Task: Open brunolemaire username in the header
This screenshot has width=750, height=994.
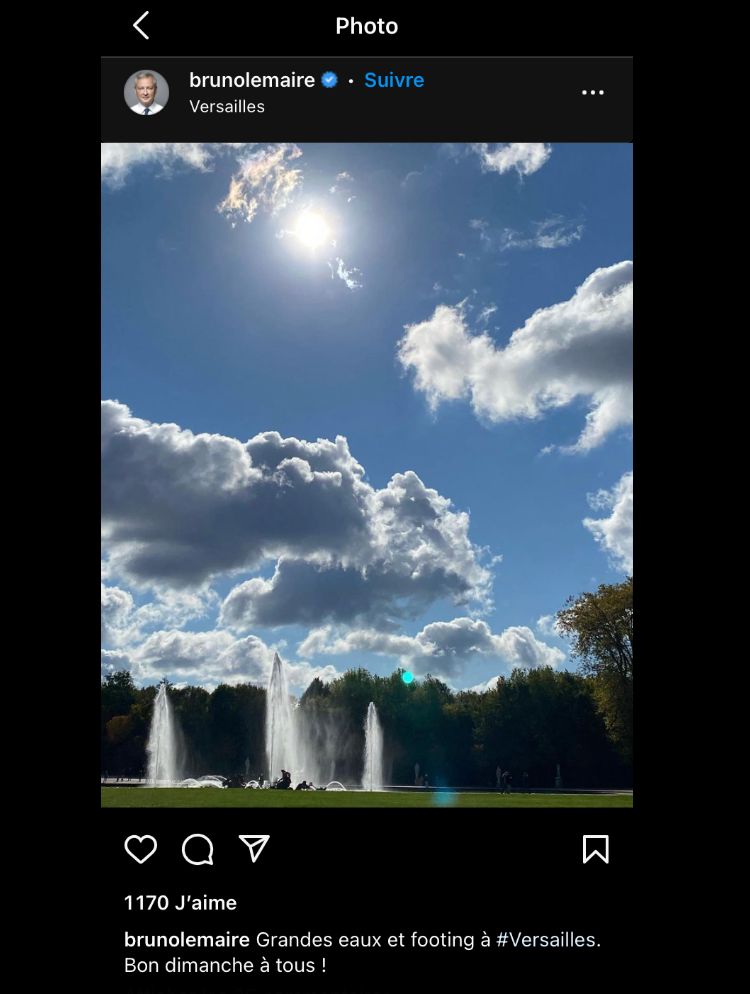Action: click(252, 80)
